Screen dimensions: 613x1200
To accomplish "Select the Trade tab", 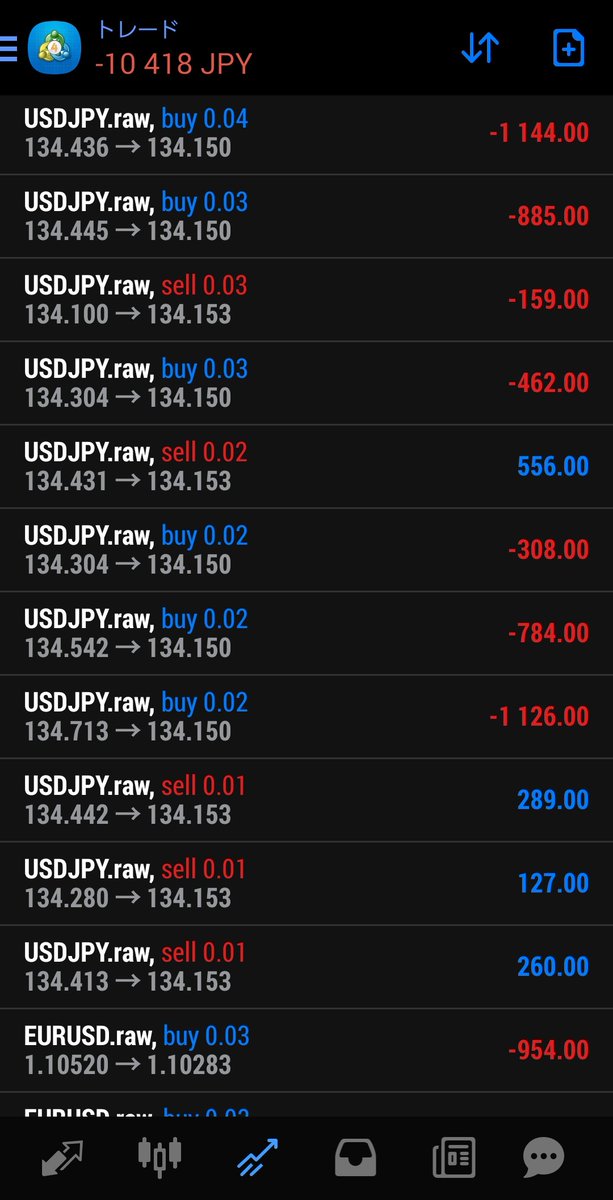I will 257,1159.
